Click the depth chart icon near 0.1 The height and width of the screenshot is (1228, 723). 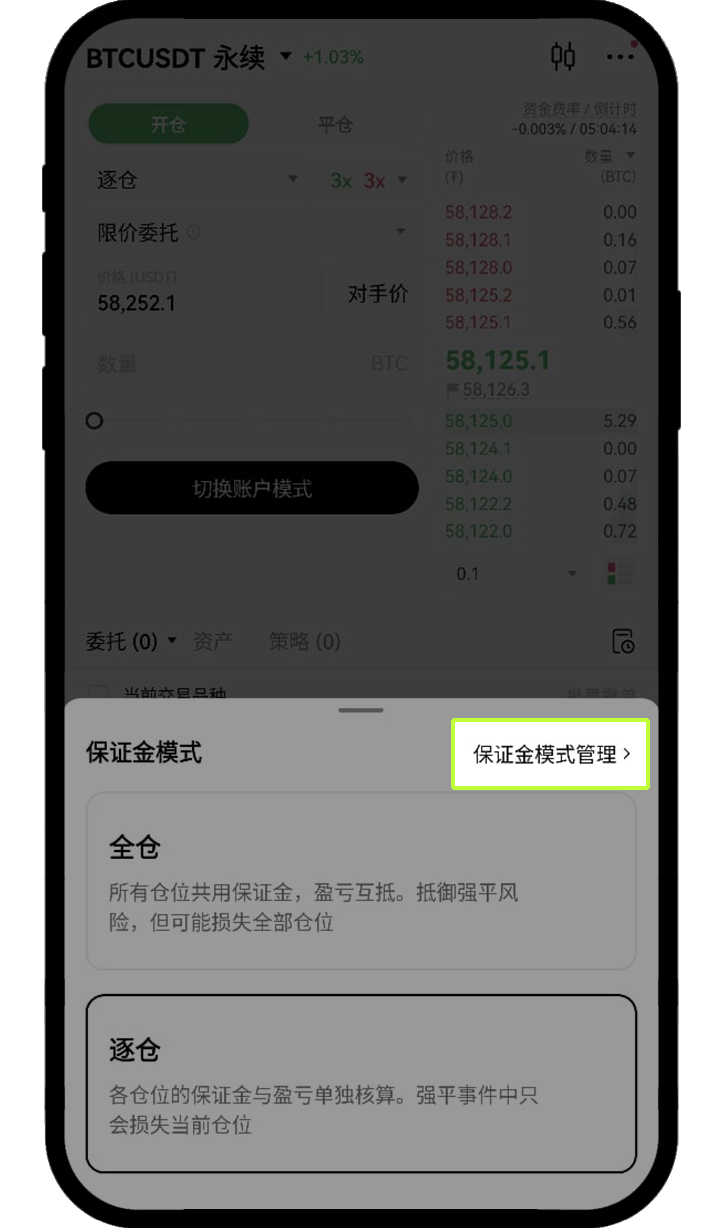click(x=617, y=572)
